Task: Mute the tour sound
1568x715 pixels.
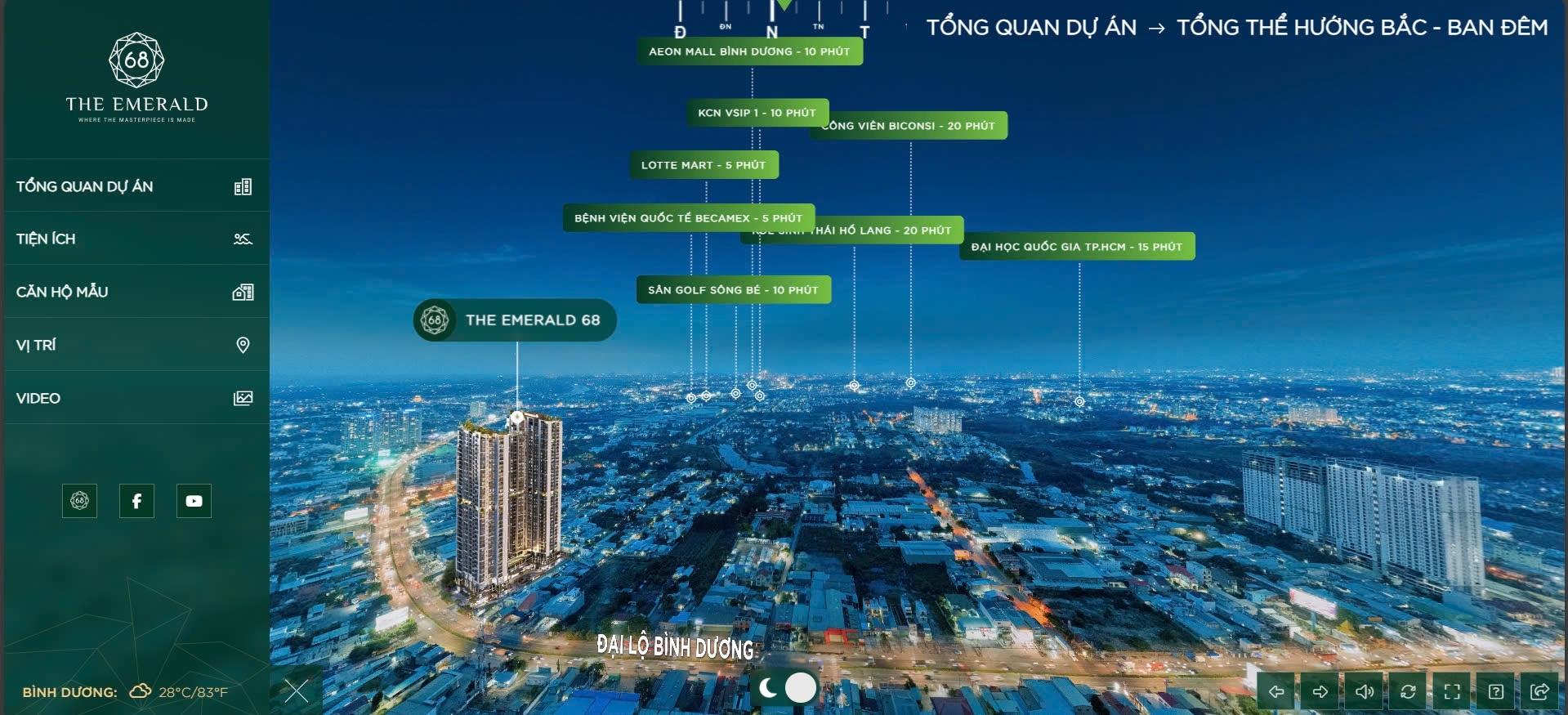Action: 1365,692
